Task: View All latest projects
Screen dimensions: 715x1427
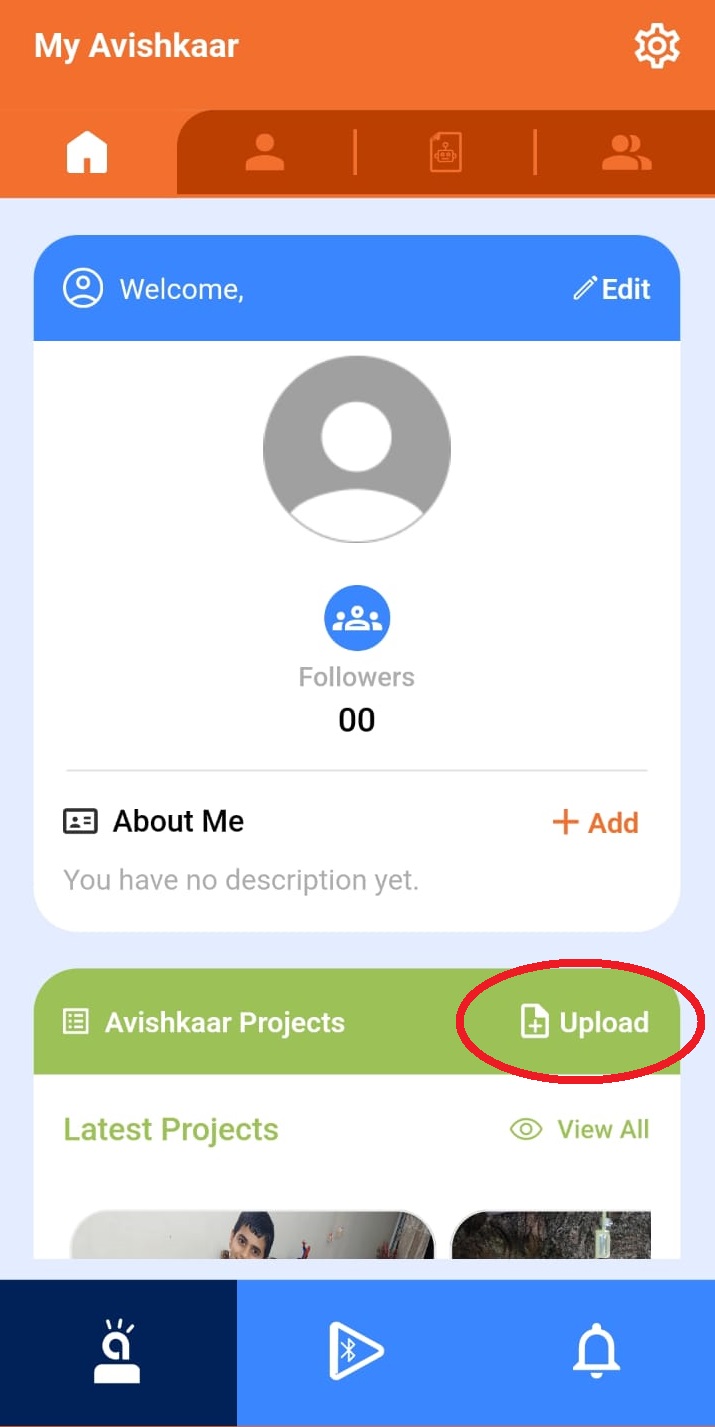Action: coord(580,1129)
